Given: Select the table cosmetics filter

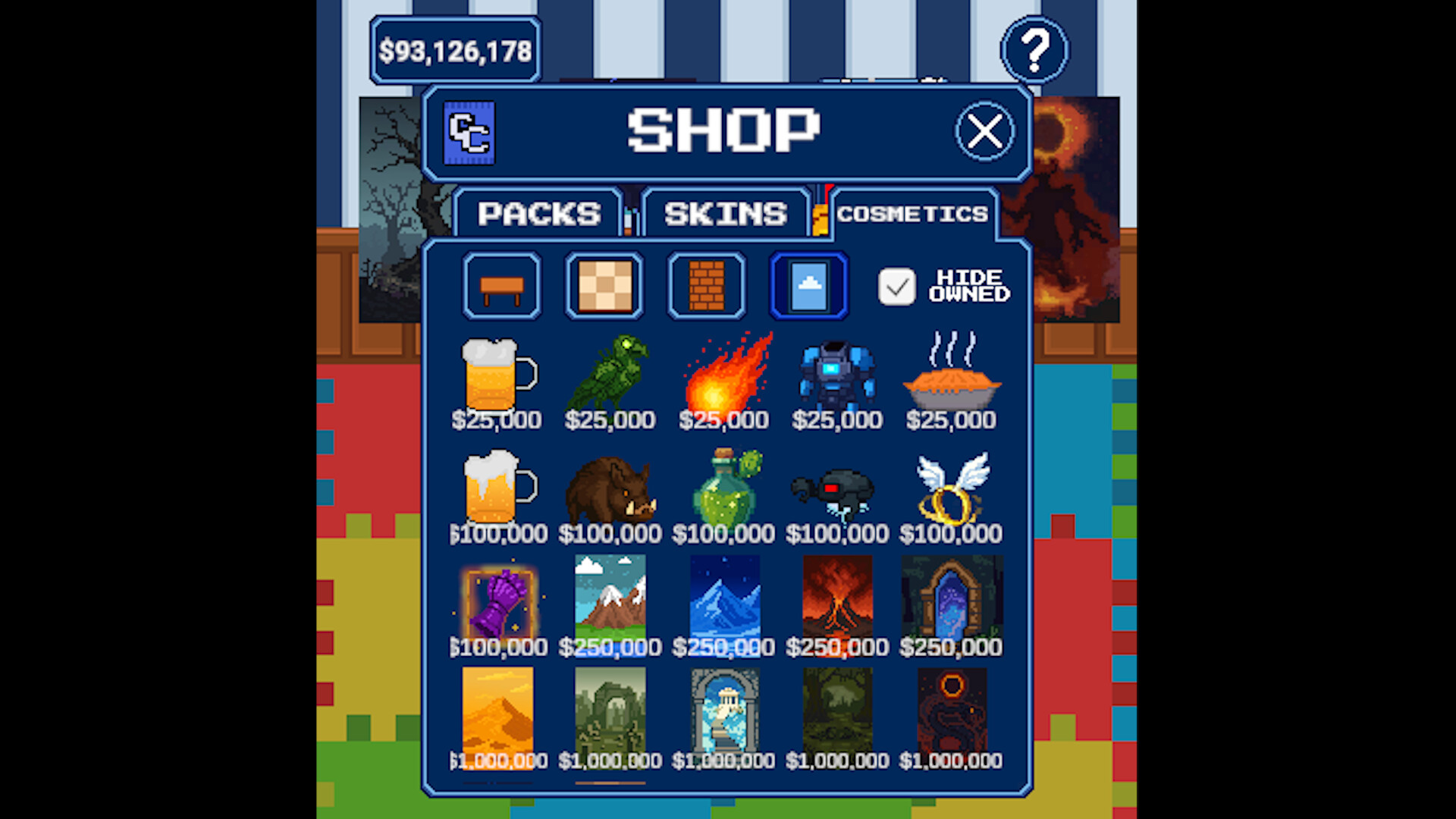Looking at the screenshot, I should [502, 286].
